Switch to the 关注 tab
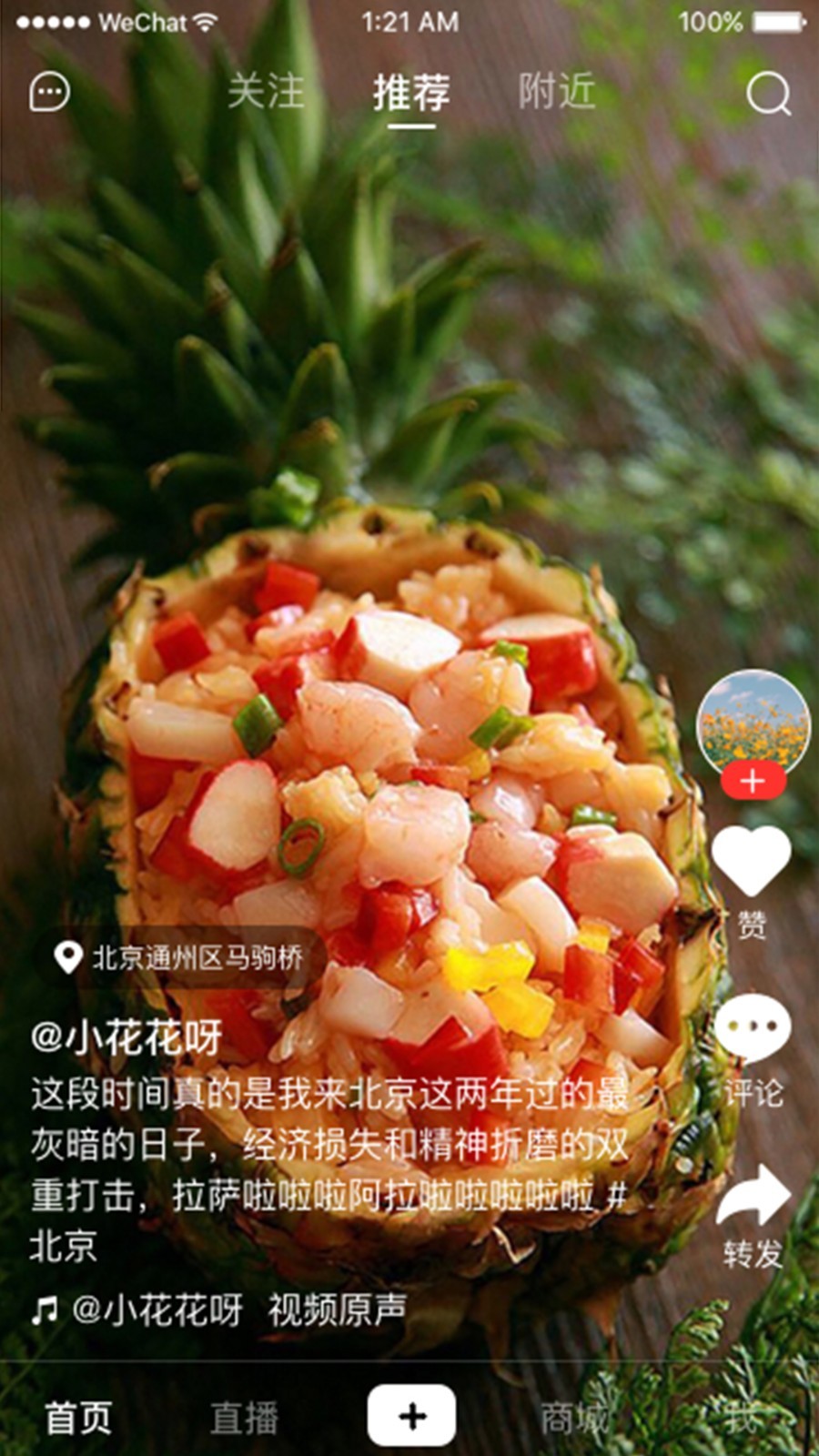 pyautogui.click(x=266, y=92)
